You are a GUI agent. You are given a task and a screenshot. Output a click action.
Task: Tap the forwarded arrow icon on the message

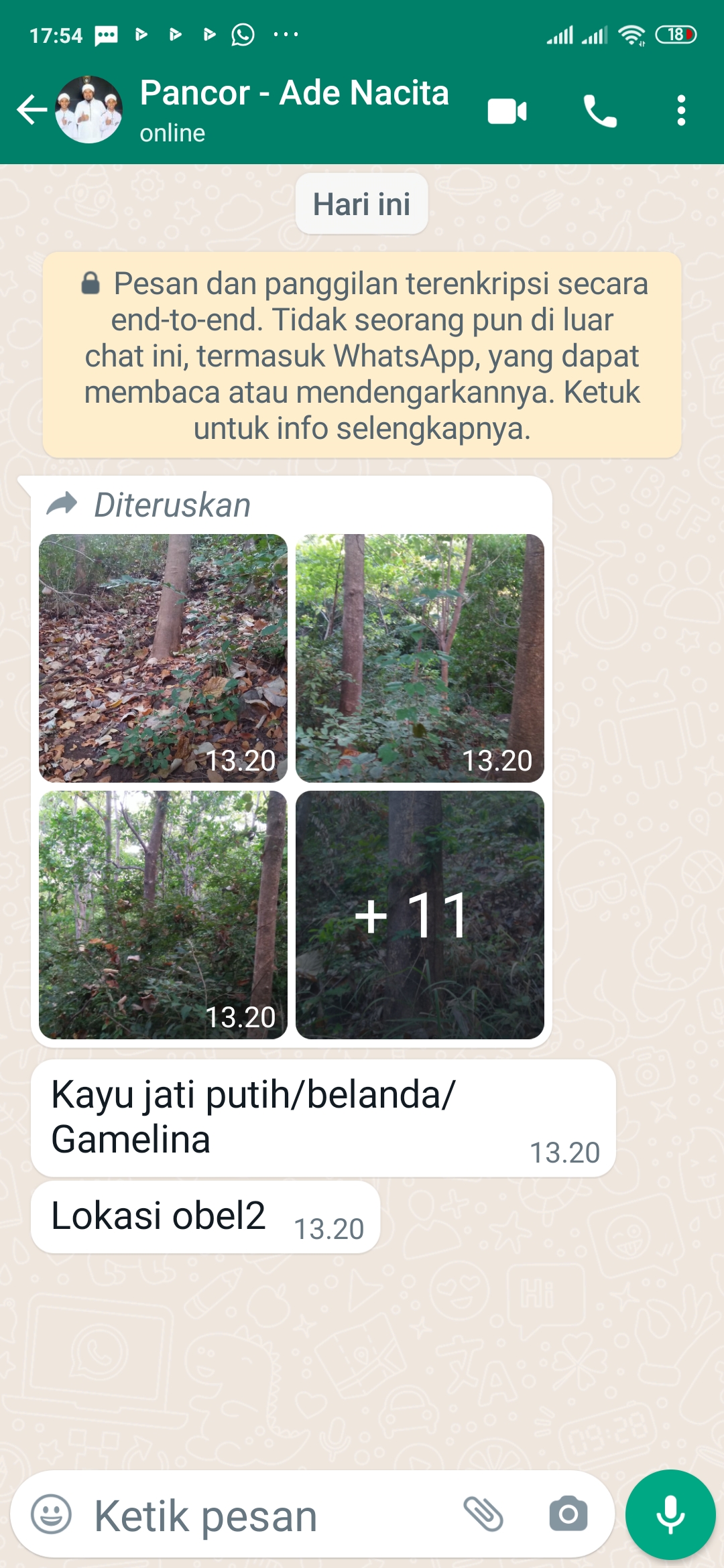coord(63,505)
